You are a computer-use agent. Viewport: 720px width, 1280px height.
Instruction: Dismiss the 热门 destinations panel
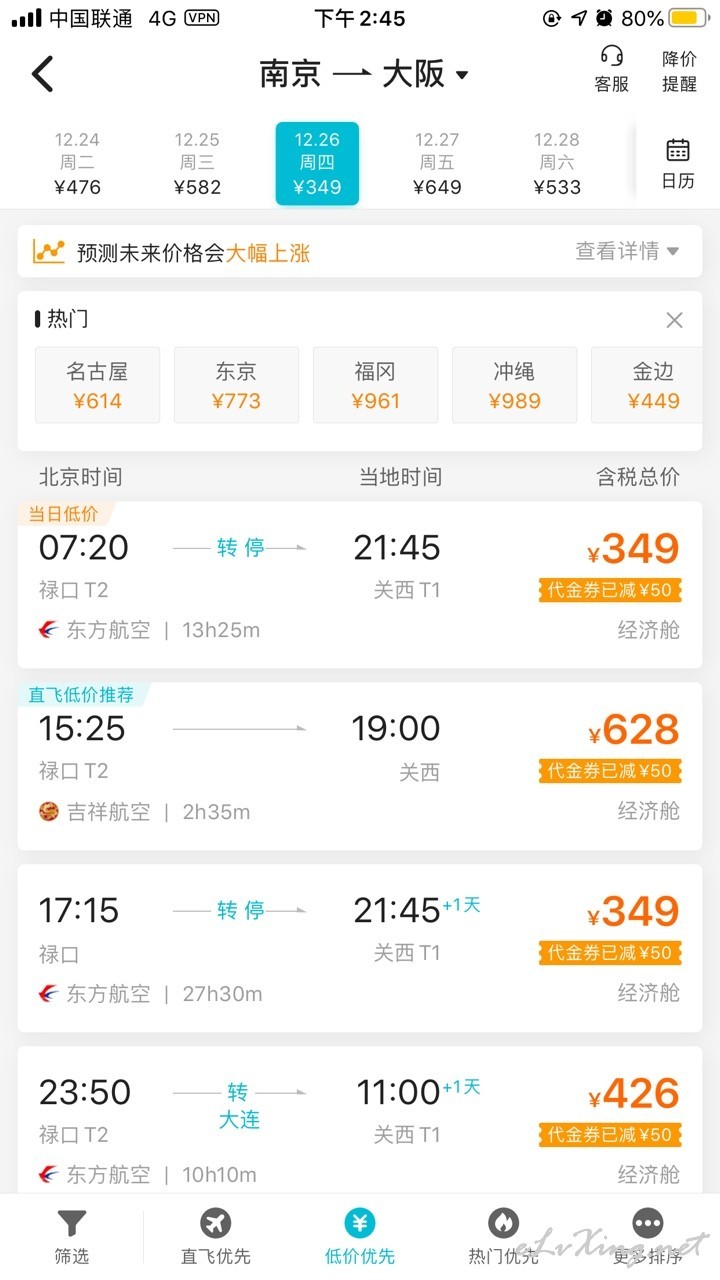pos(675,320)
